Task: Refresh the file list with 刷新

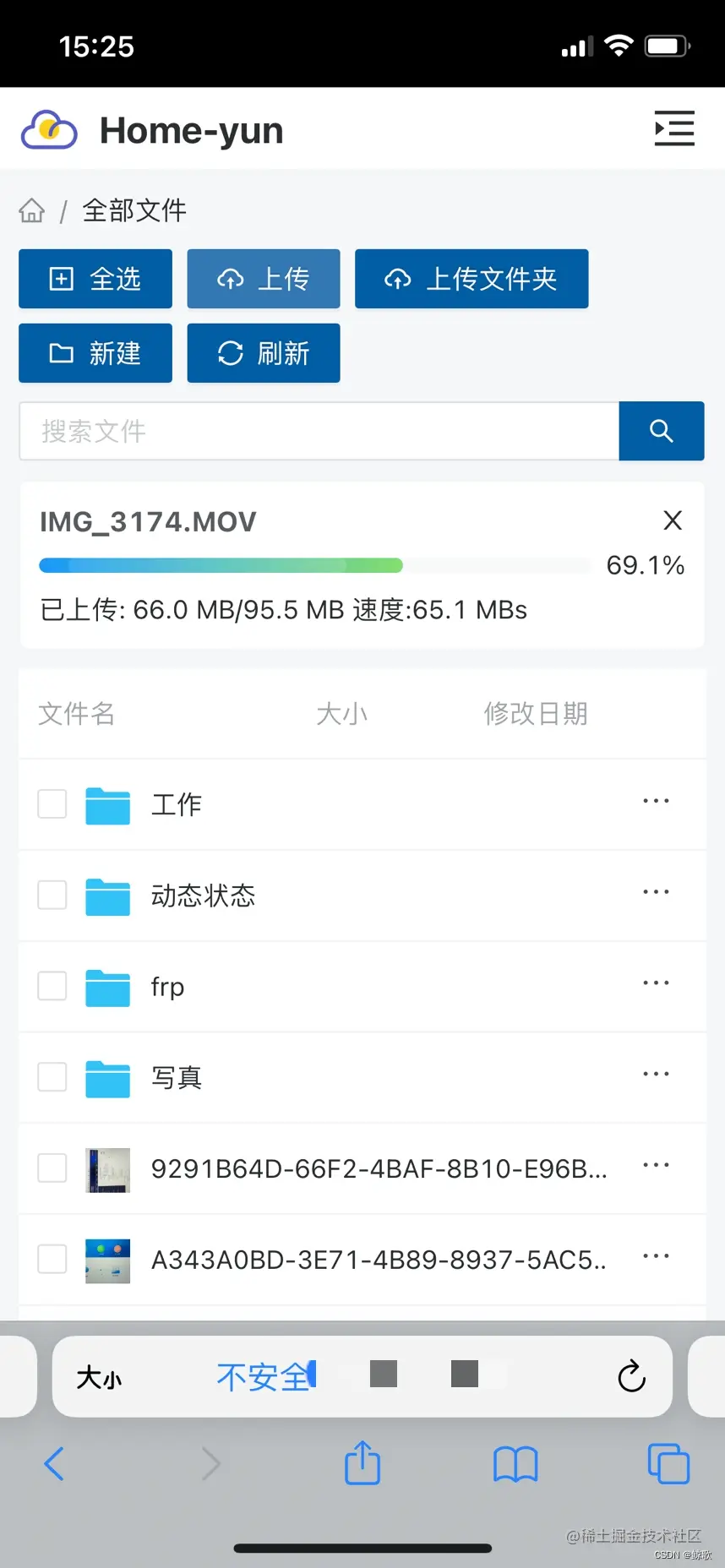Action: pyautogui.click(x=264, y=353)
